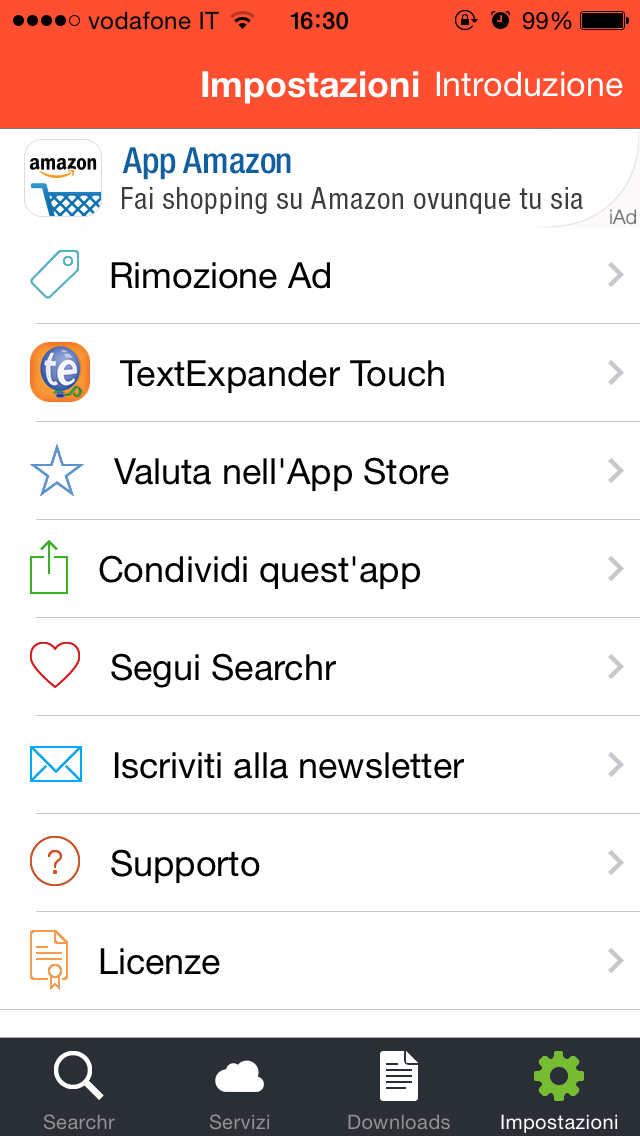Select the Impostazioni tab
Image resolution: width=640 pixels, height=1136 pixels.
(x=559, y=1090)
